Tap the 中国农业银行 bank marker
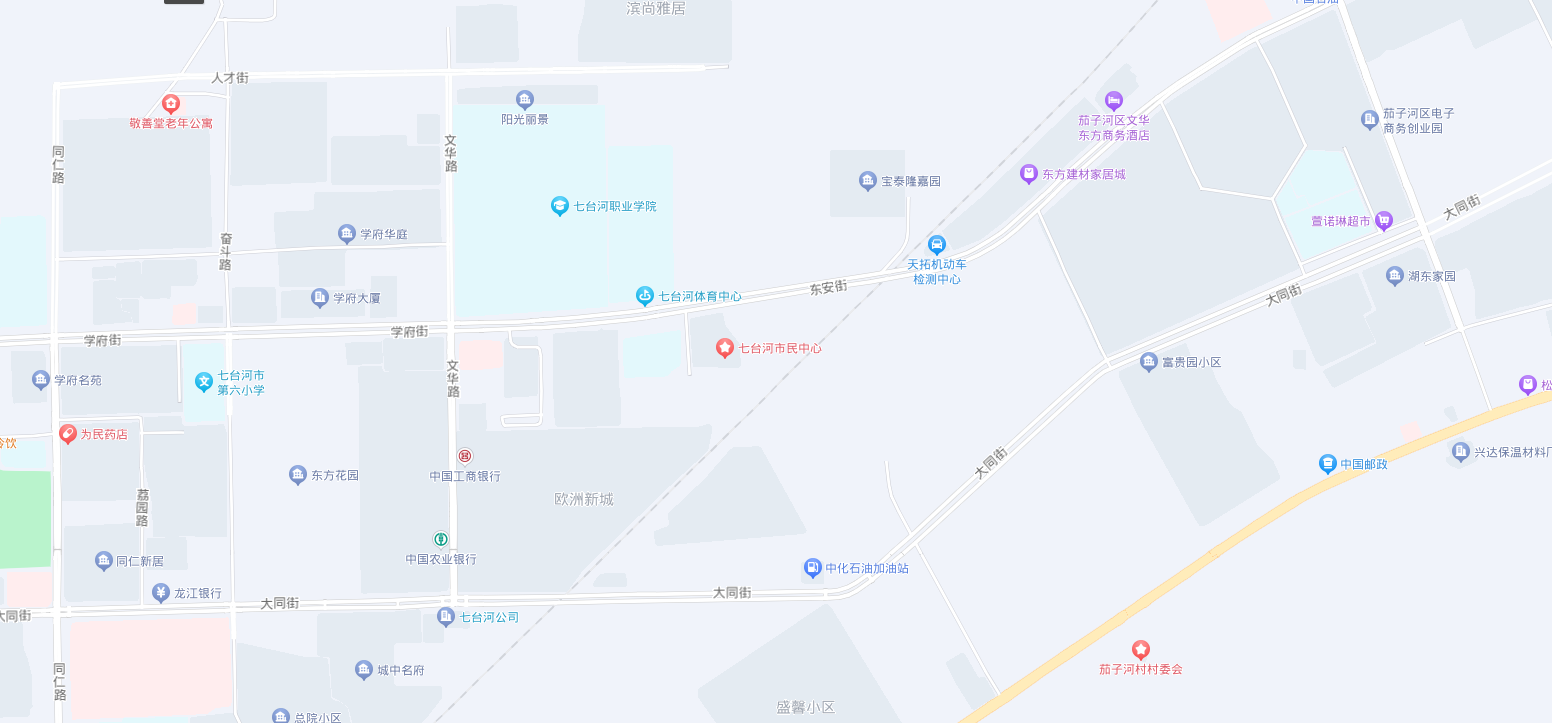 pos(440,540)
